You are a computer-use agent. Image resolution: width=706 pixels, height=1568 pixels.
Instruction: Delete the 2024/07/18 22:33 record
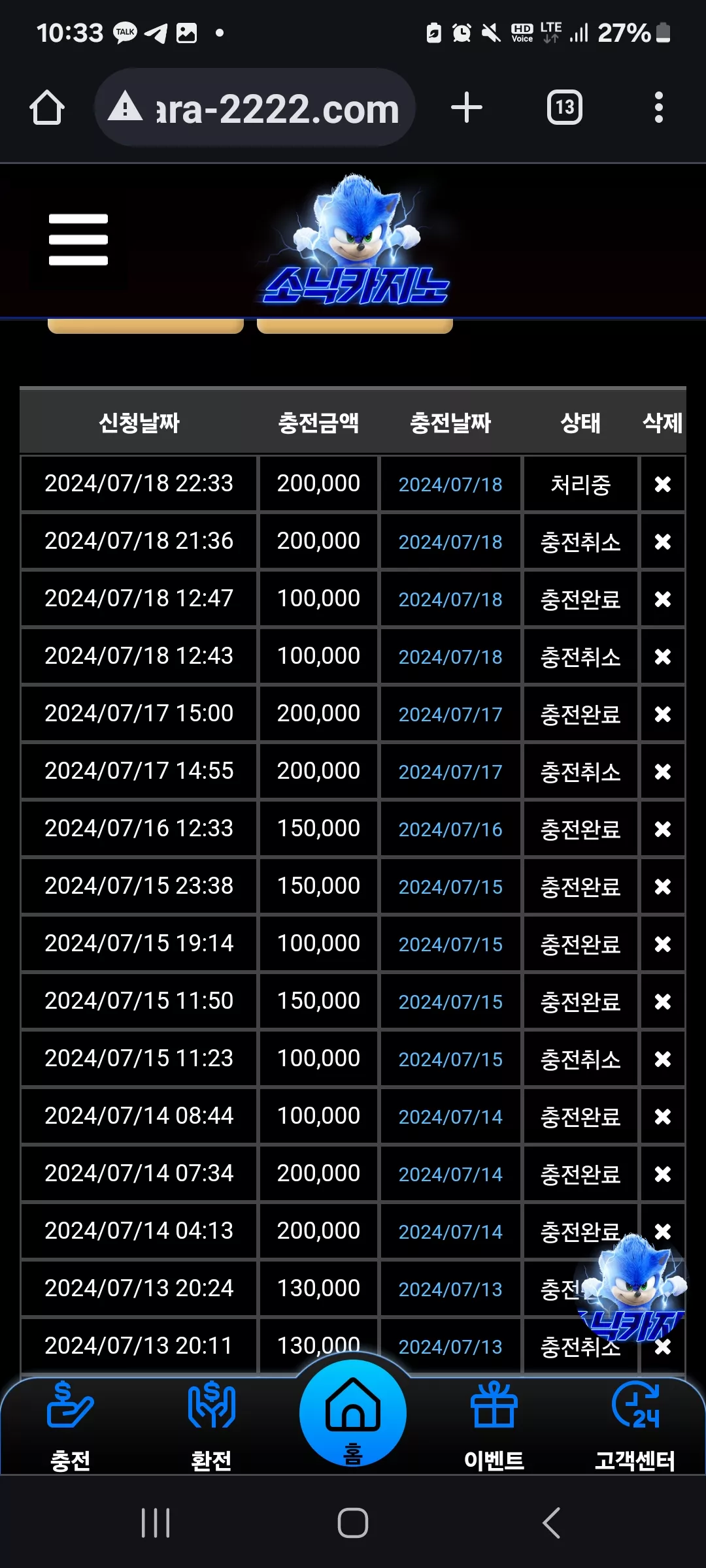[663, 484]
